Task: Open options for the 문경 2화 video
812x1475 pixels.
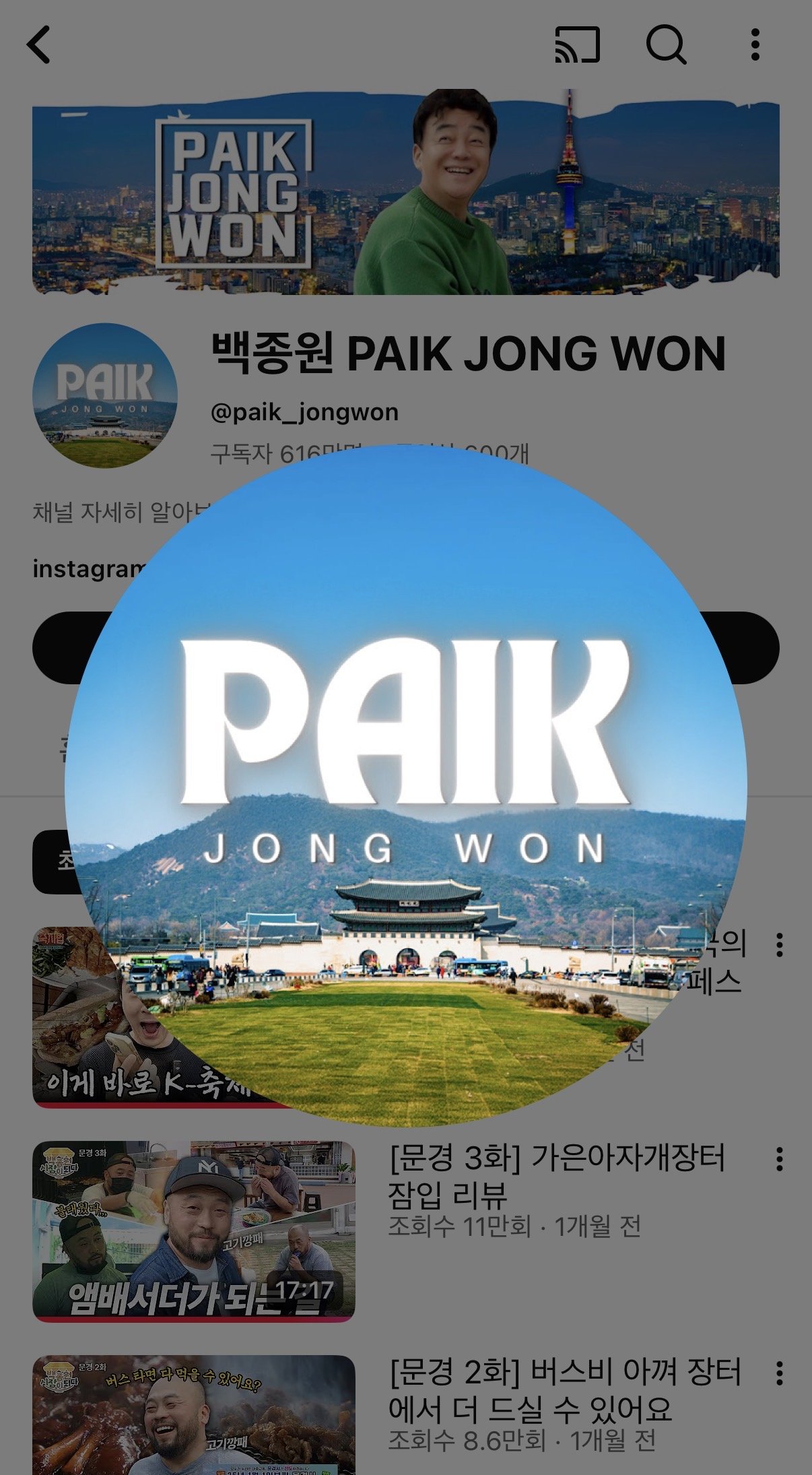Action: click(779, 1373)
